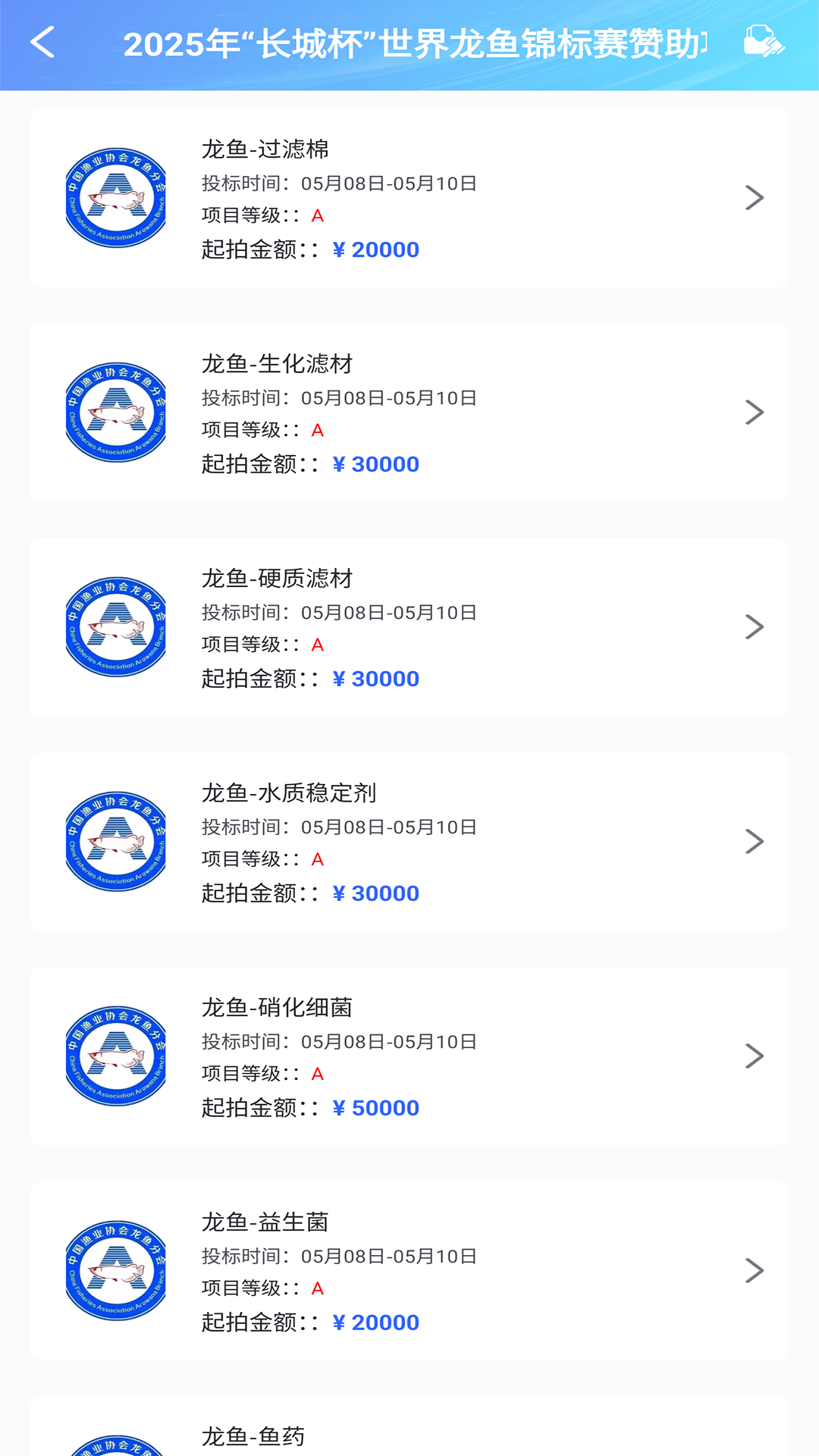Click the arrow on the 龙鱼-益生菌 row

tap(753, 1269)
